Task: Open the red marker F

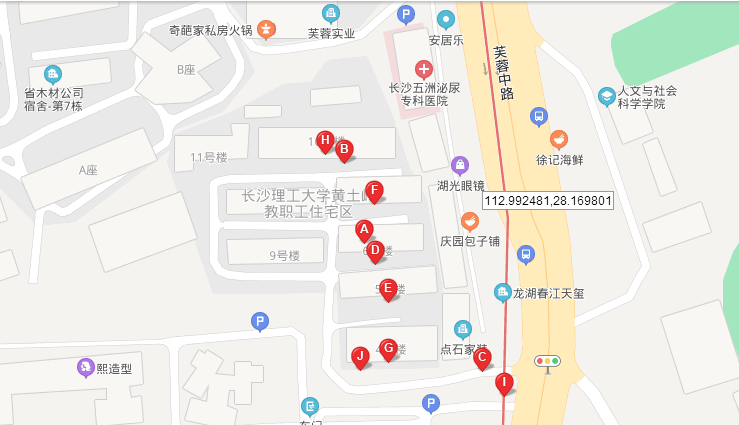Action: [x=373, y=191]
